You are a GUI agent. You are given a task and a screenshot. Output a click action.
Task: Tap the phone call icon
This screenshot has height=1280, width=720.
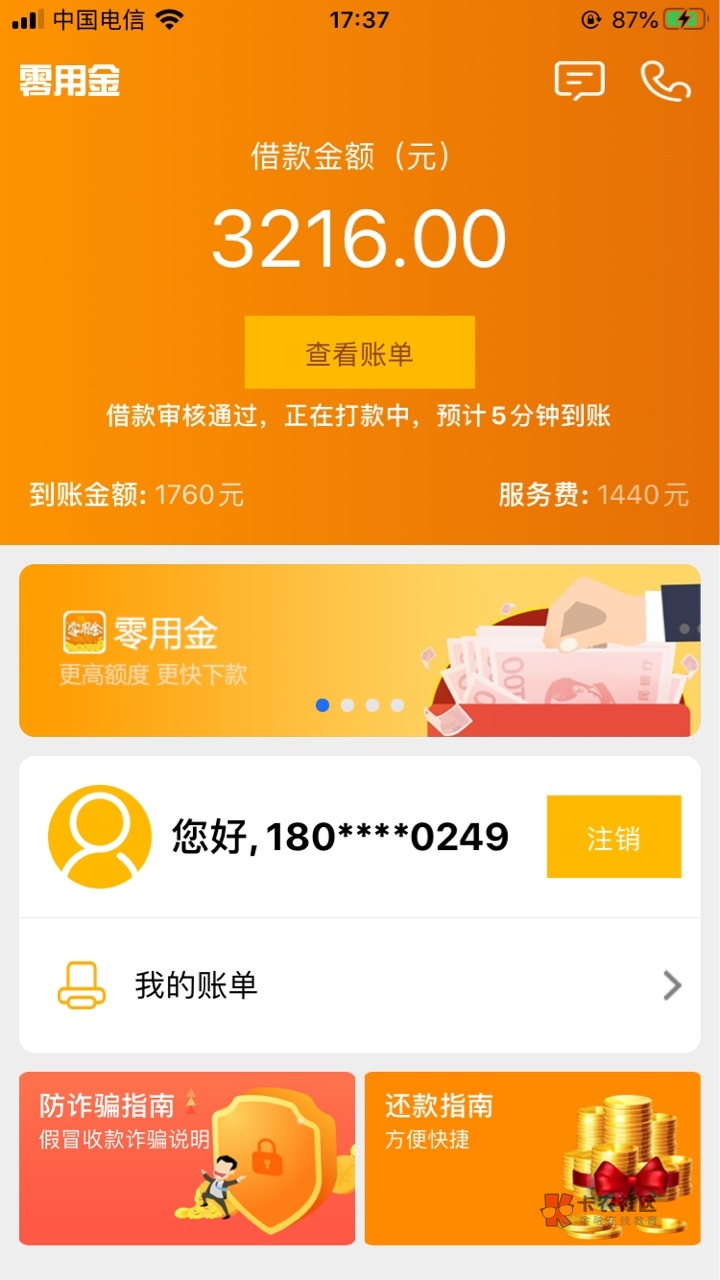click(666, 81)
